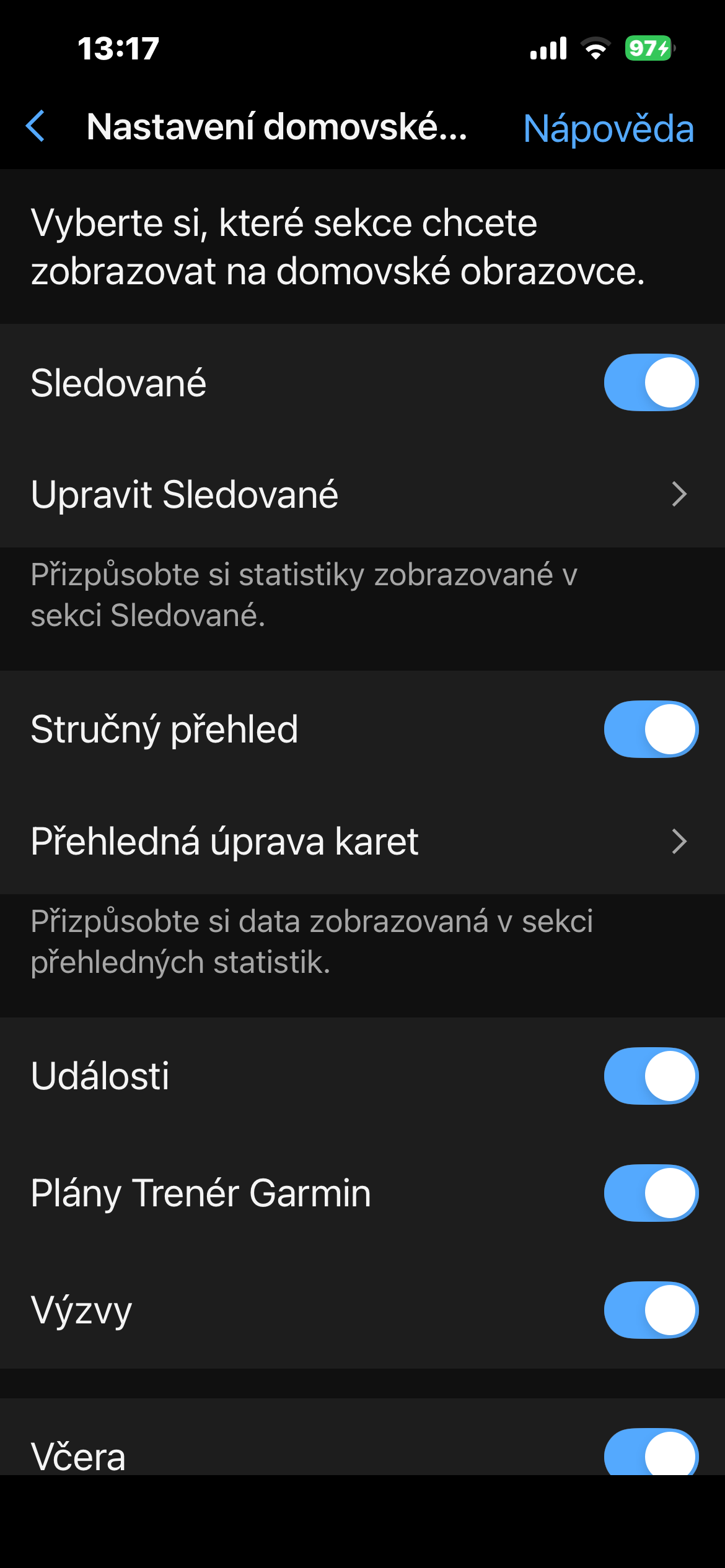Screen dimensions: 725x1568
Task: Open the Upravit Sledované row
Action: coord(362,494)
